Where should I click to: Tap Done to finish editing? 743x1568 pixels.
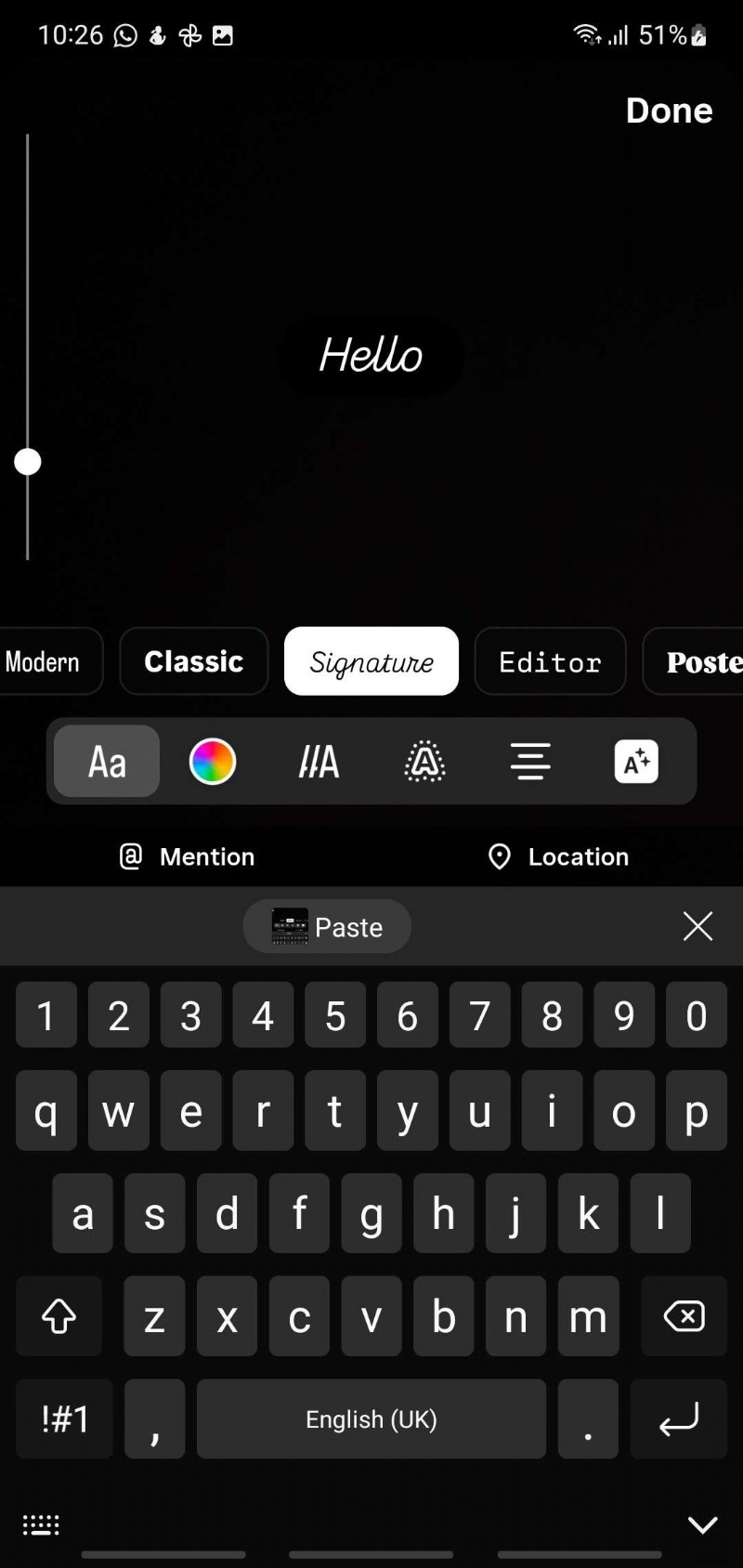coord(670,111)
